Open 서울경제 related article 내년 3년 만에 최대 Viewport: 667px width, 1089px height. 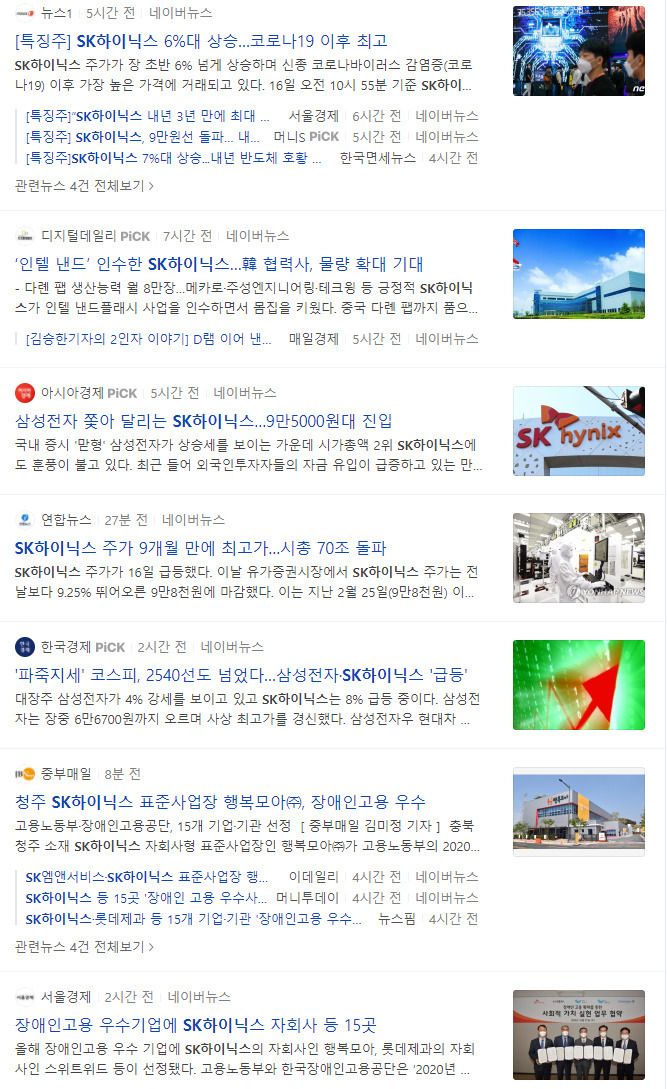(x=147, y=115)
